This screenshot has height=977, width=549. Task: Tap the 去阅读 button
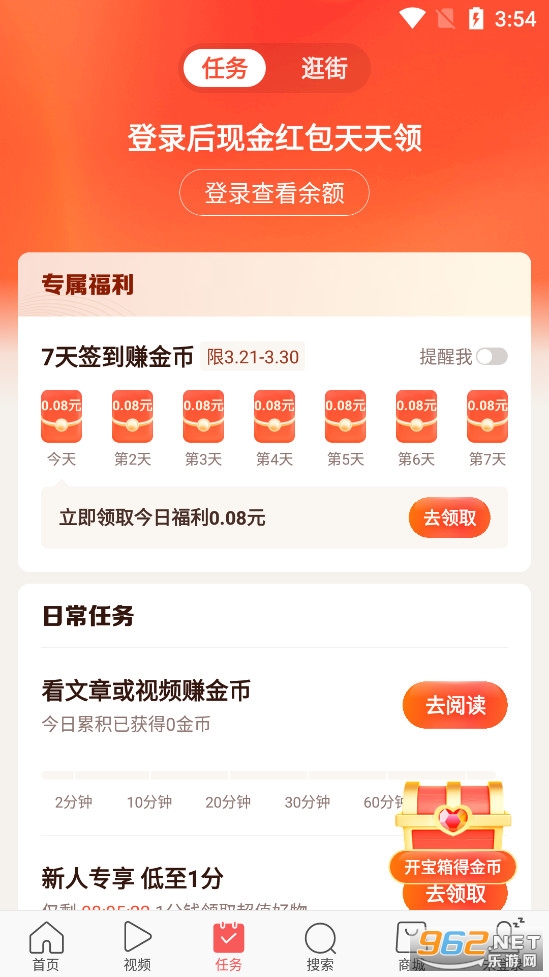(455, 705)
